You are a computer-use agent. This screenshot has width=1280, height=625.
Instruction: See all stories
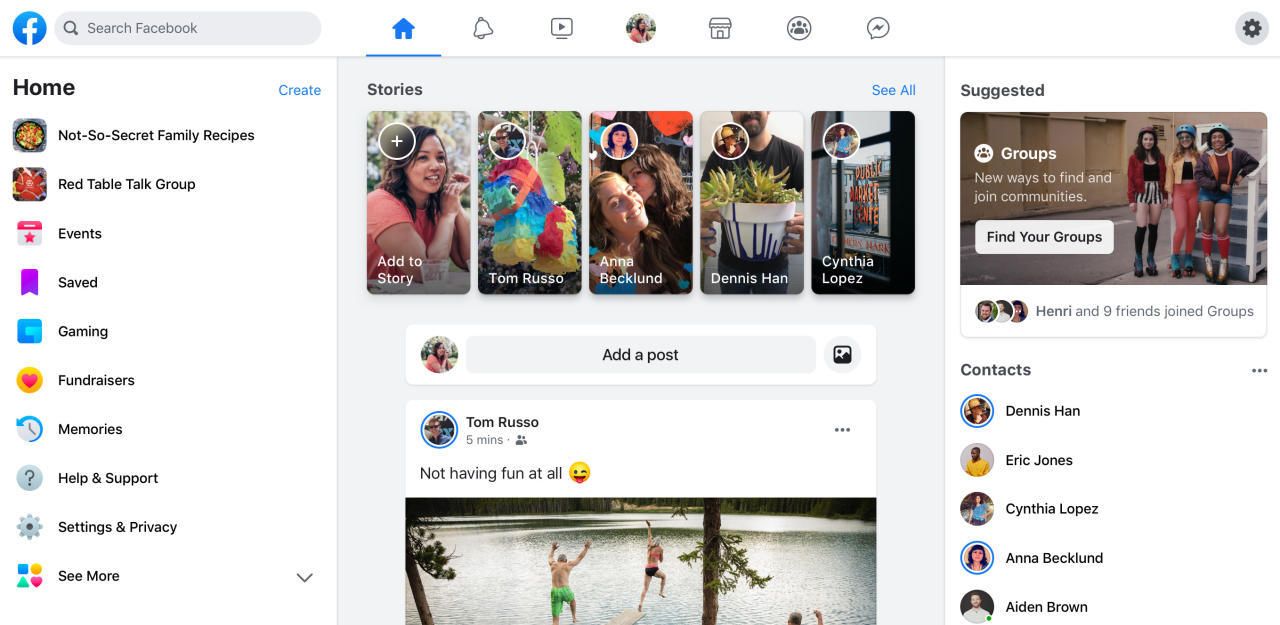coord(893,90)
